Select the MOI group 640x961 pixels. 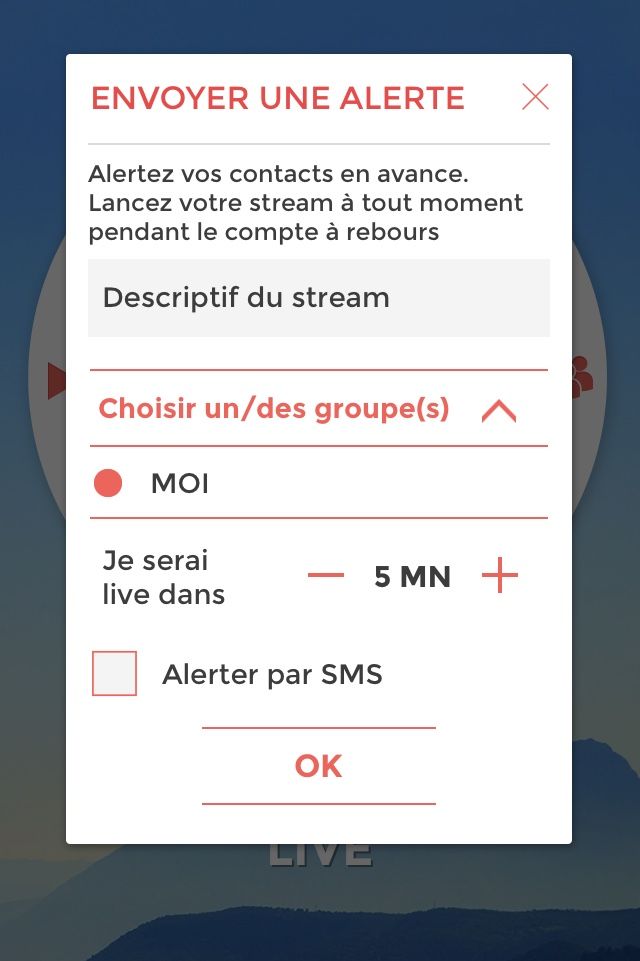click(108, 484)
